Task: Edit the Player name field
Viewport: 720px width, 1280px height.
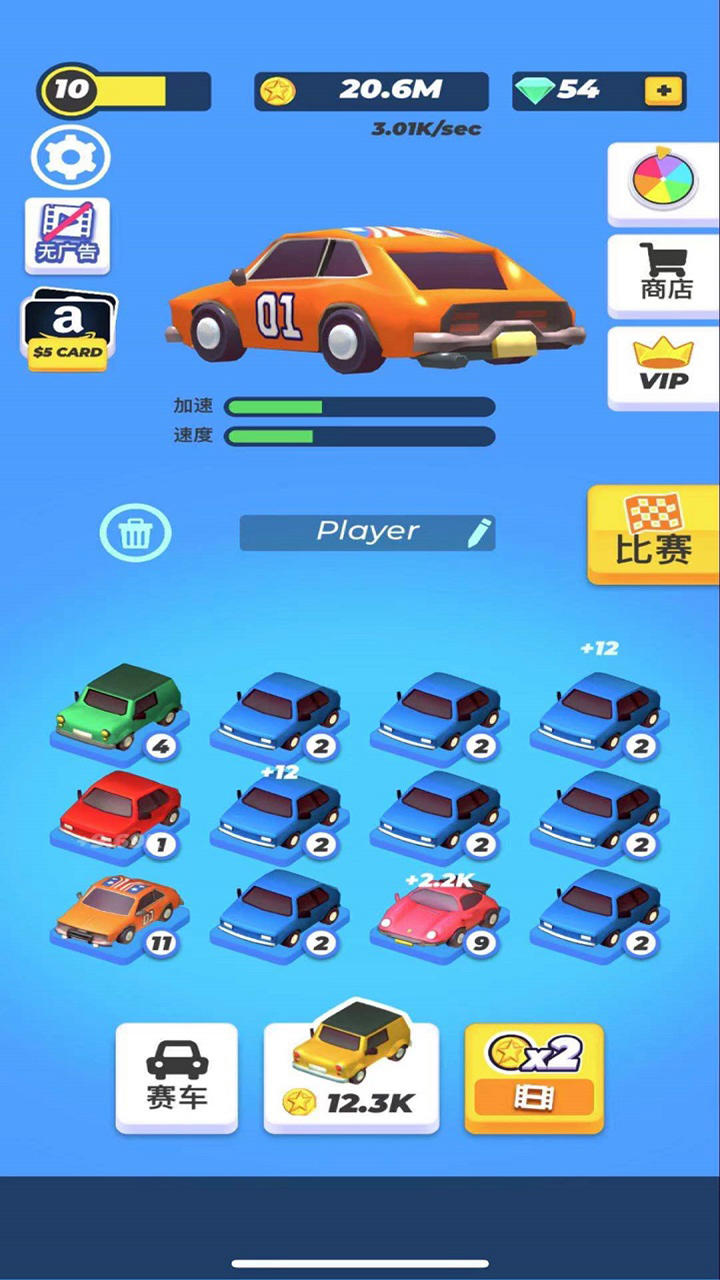Action: click(367, 532)
